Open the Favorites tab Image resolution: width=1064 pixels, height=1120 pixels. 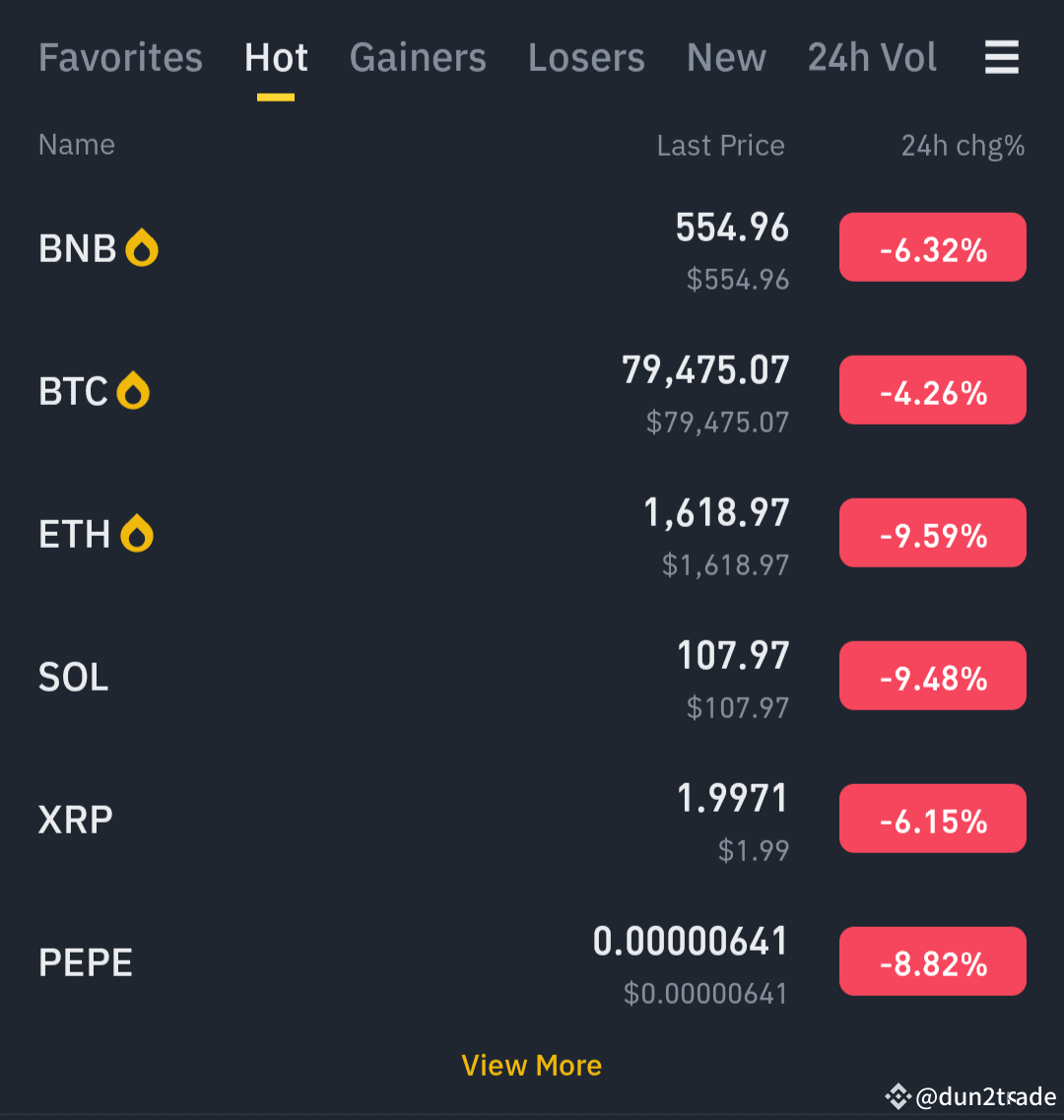click(120, 57)
